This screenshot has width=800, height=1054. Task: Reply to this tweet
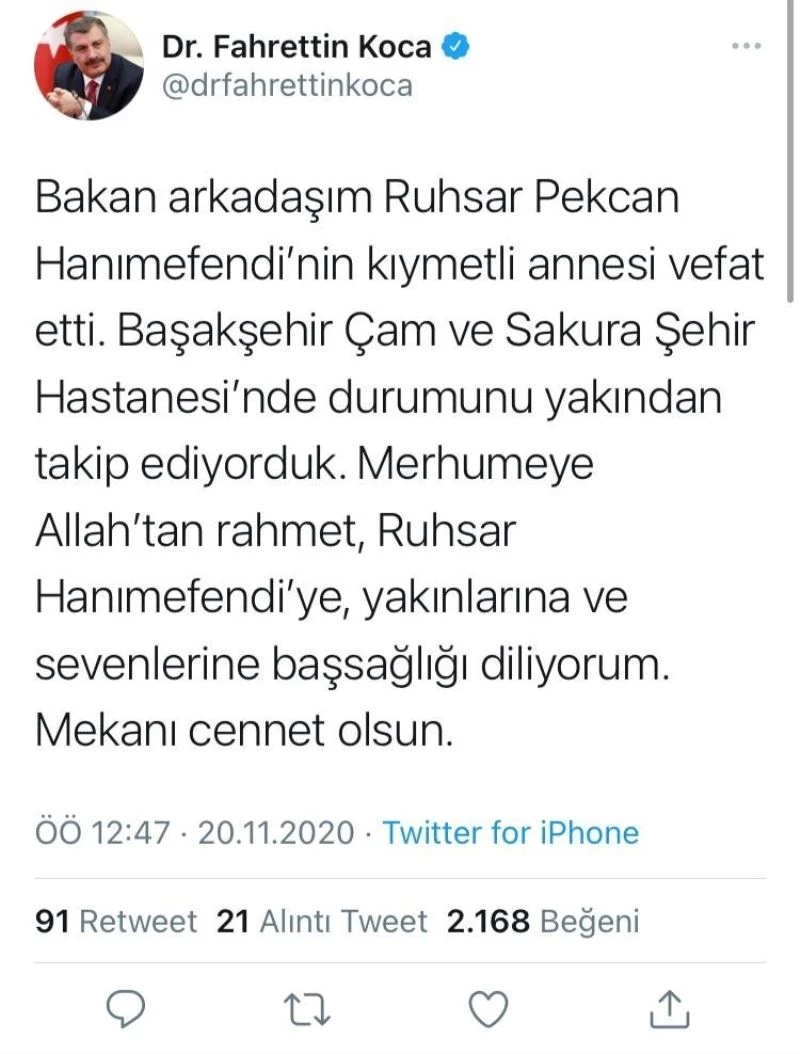(x=127, y=1008)
